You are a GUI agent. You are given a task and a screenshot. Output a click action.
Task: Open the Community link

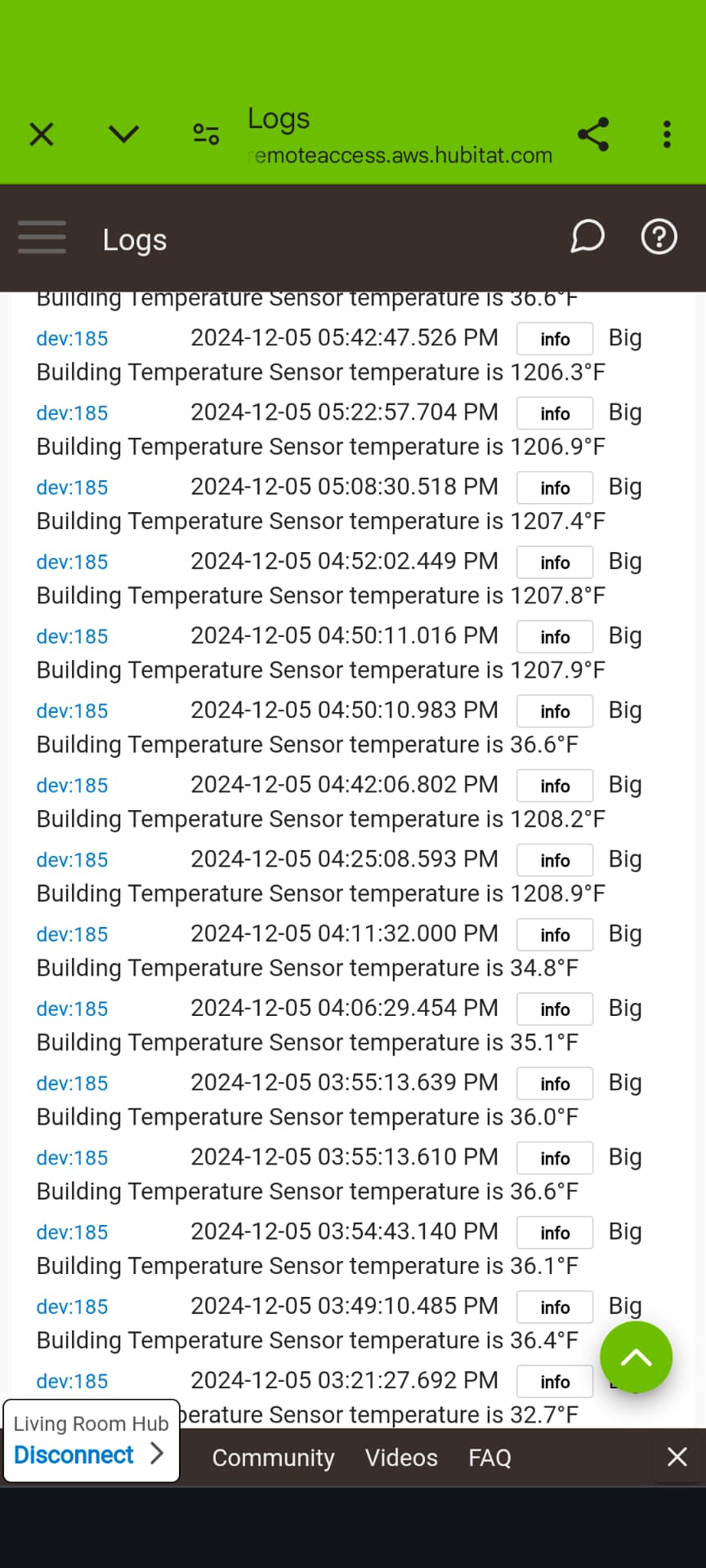(274, 1458)
